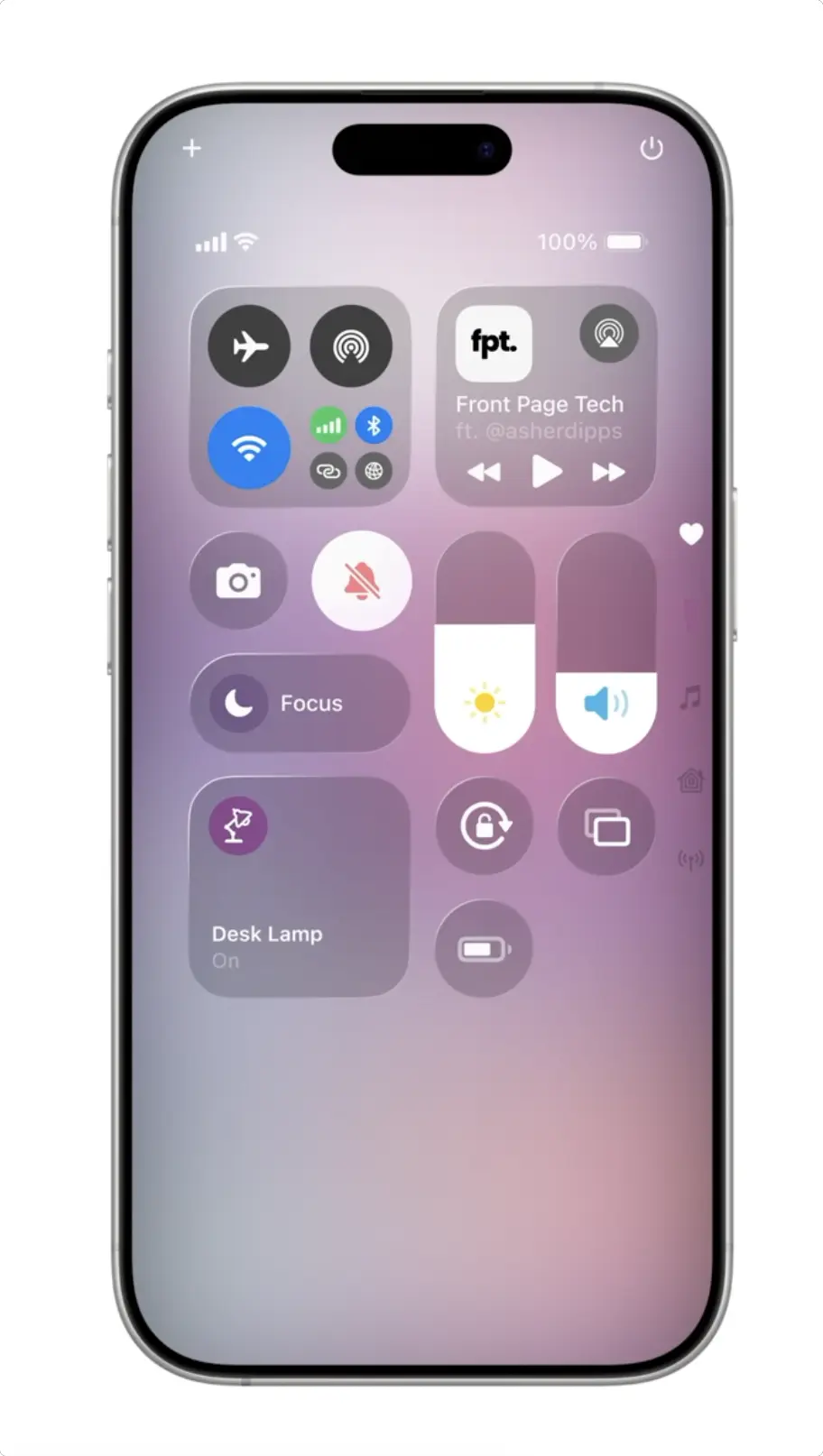Enable Low Power Mode
823x1456 pixels.
[484, 949]
